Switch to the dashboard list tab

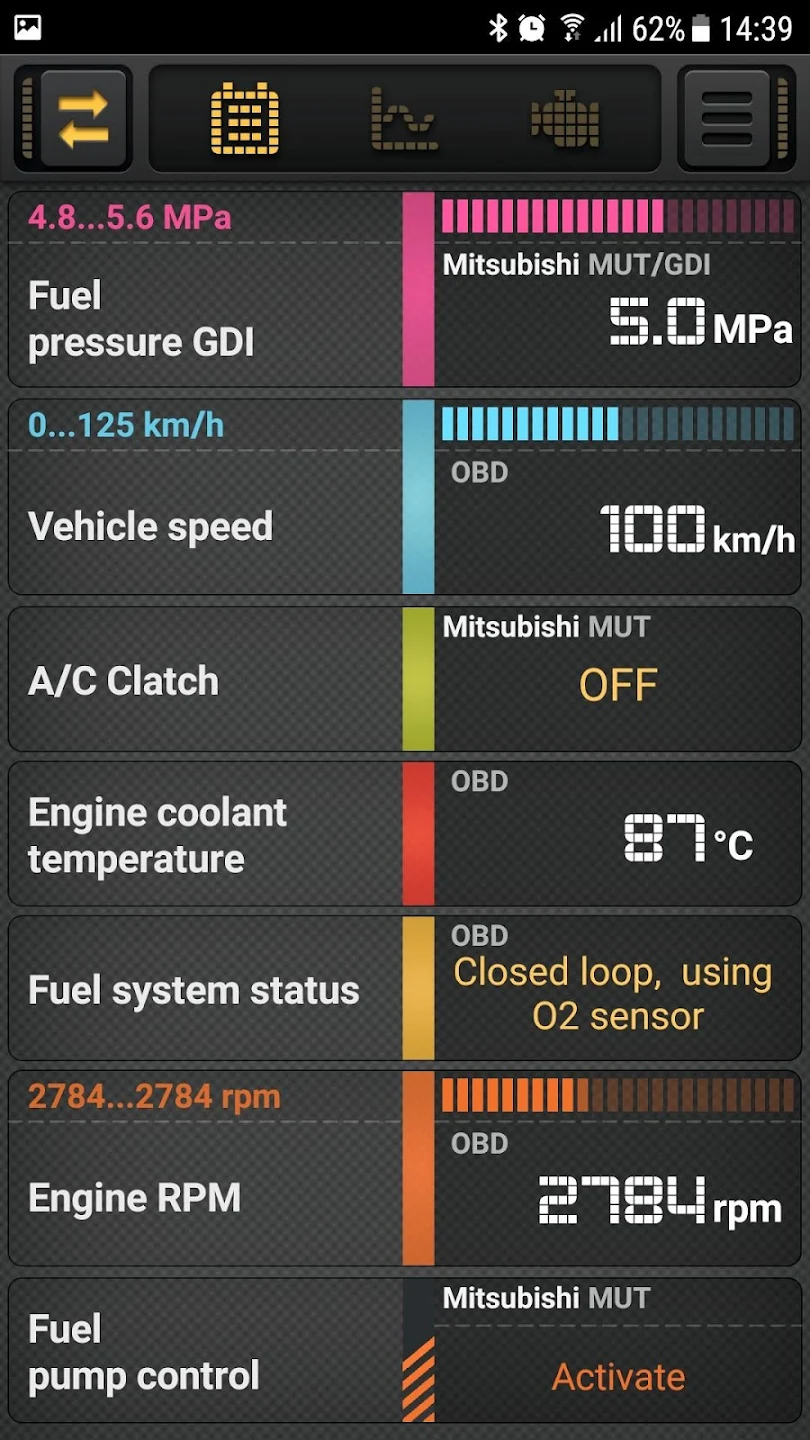coord(244,119)
